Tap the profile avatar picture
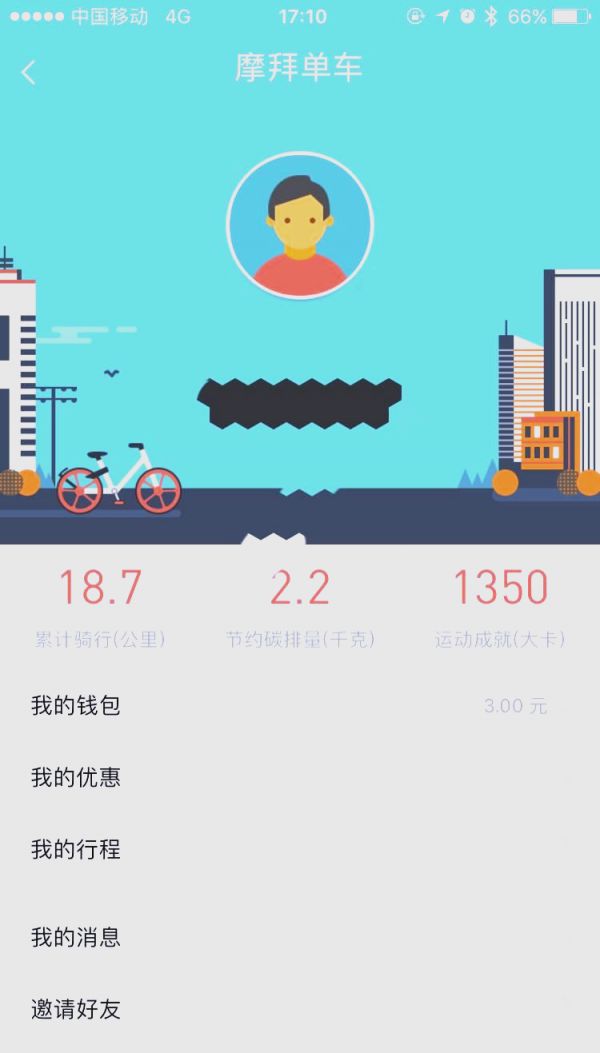Viewport: 600px width, 1053px height. point(300,225)
